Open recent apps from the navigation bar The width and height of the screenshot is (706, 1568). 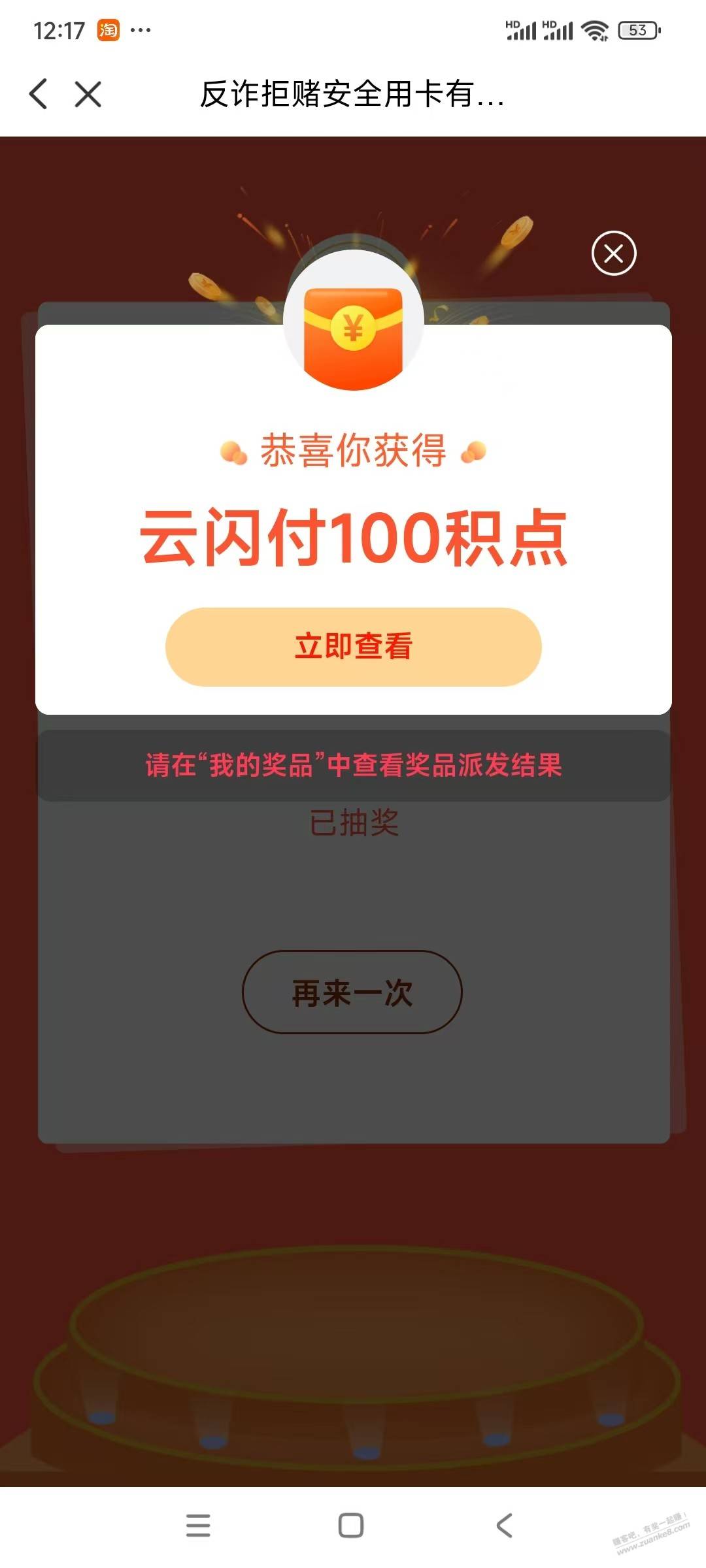(198, 1526)
